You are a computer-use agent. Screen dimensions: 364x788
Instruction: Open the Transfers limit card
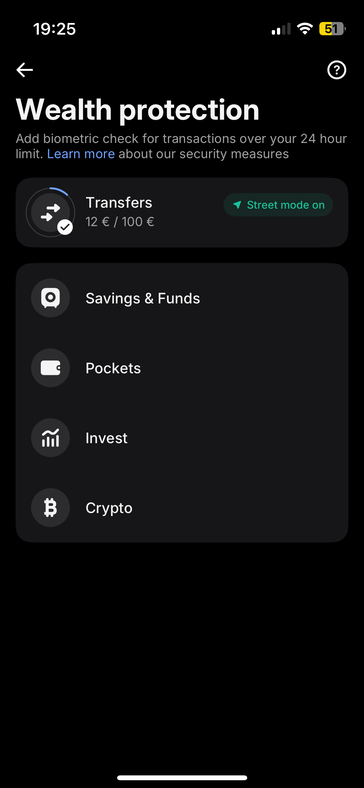click(182, 213)
